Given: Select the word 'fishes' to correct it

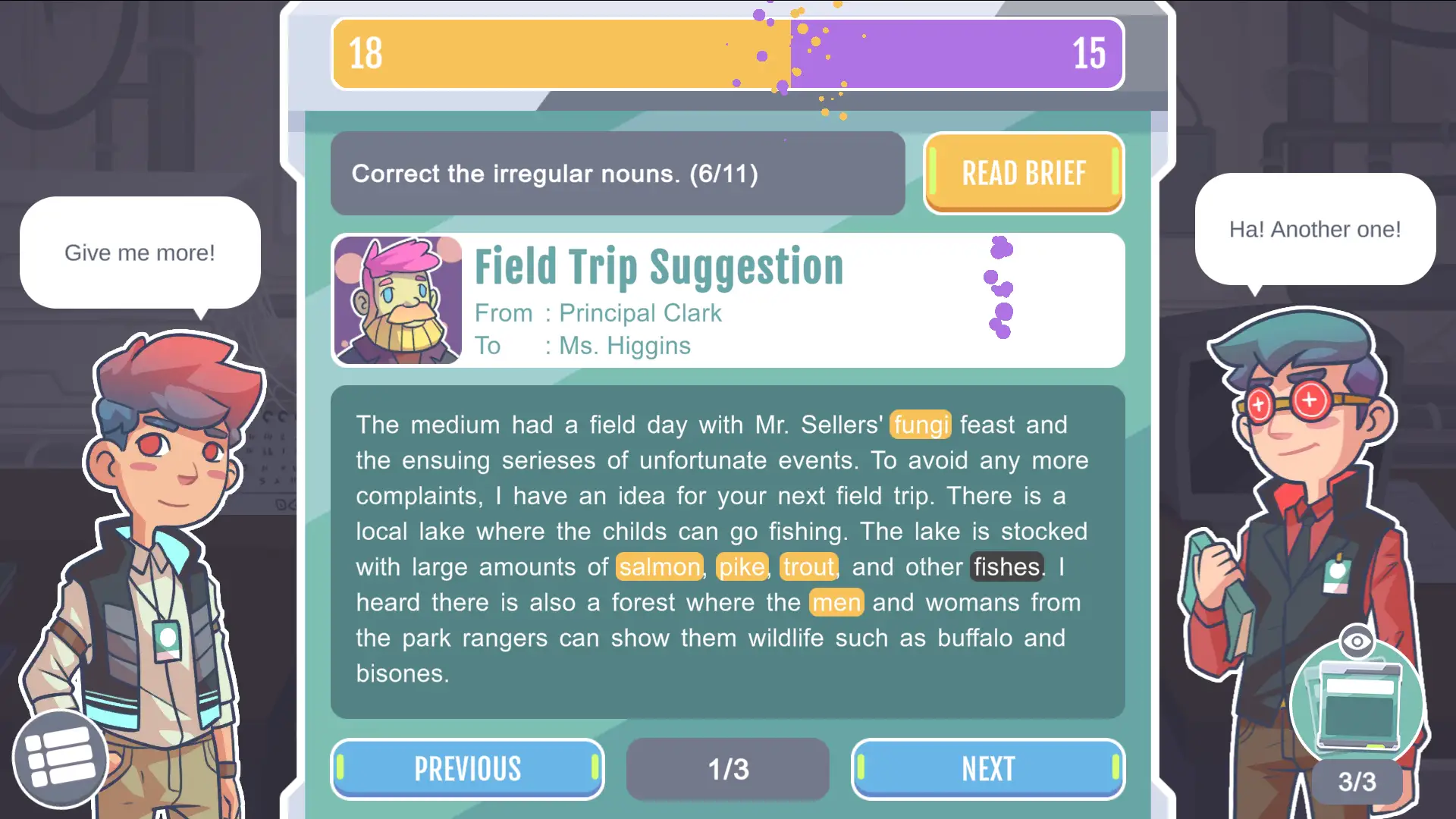Looking at the screenshot, I should tap(1006, 567).
